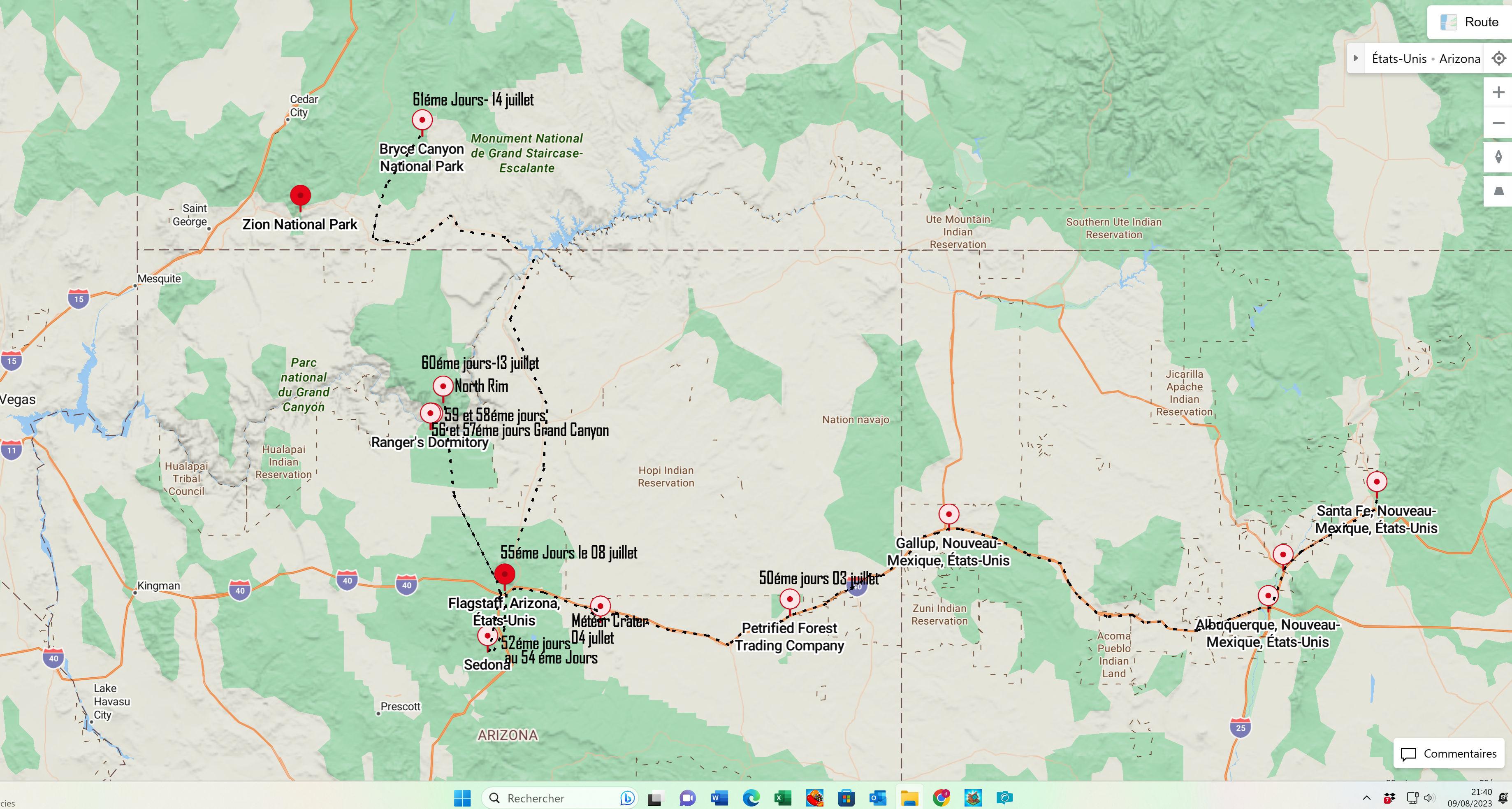Open the Windows Start menu
The width and height of the screenshot is (1512, 809).
click(462, 798)
